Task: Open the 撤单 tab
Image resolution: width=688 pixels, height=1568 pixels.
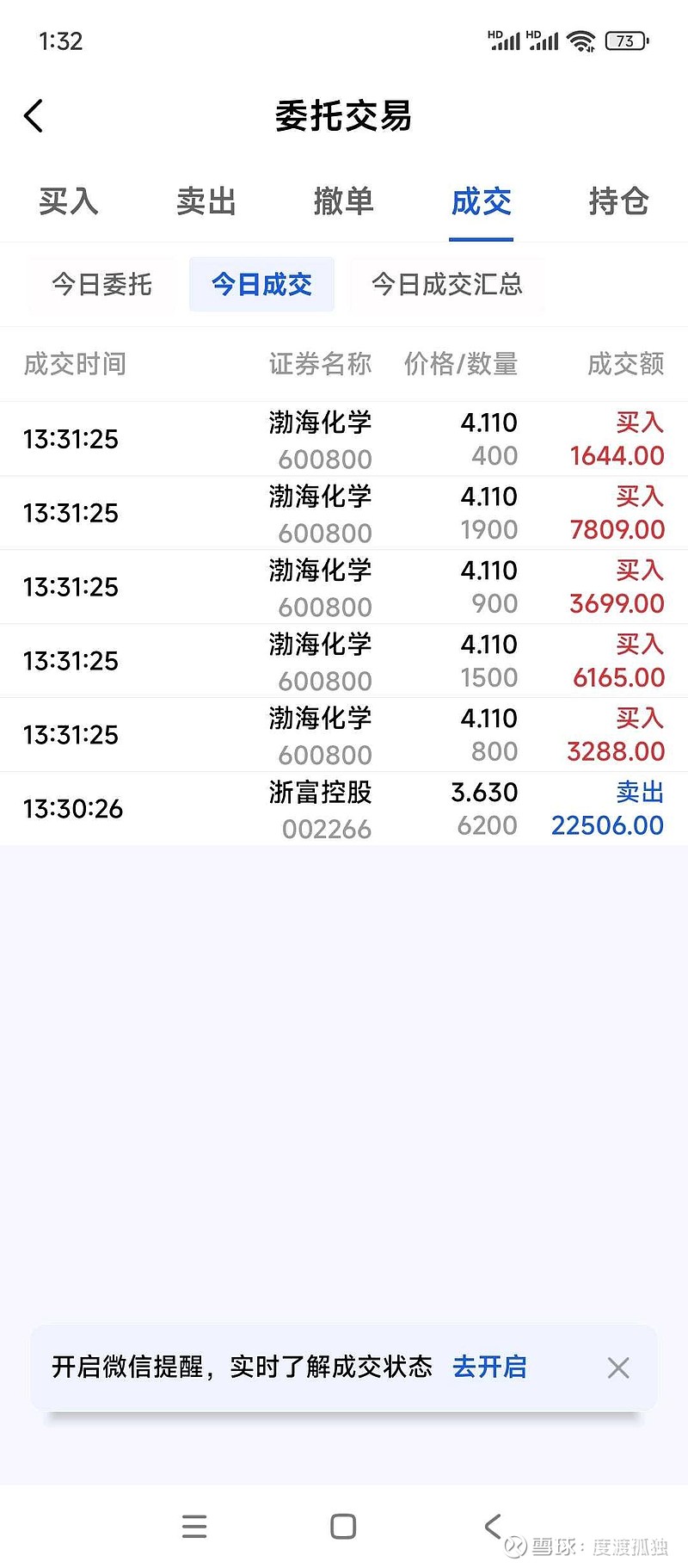Action: coord(344,201)
